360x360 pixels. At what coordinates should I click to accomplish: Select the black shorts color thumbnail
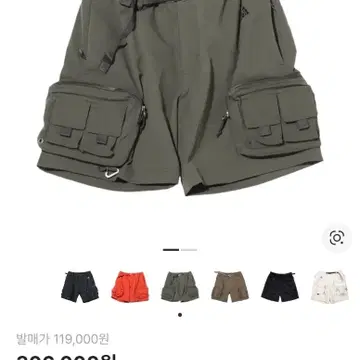280,287
